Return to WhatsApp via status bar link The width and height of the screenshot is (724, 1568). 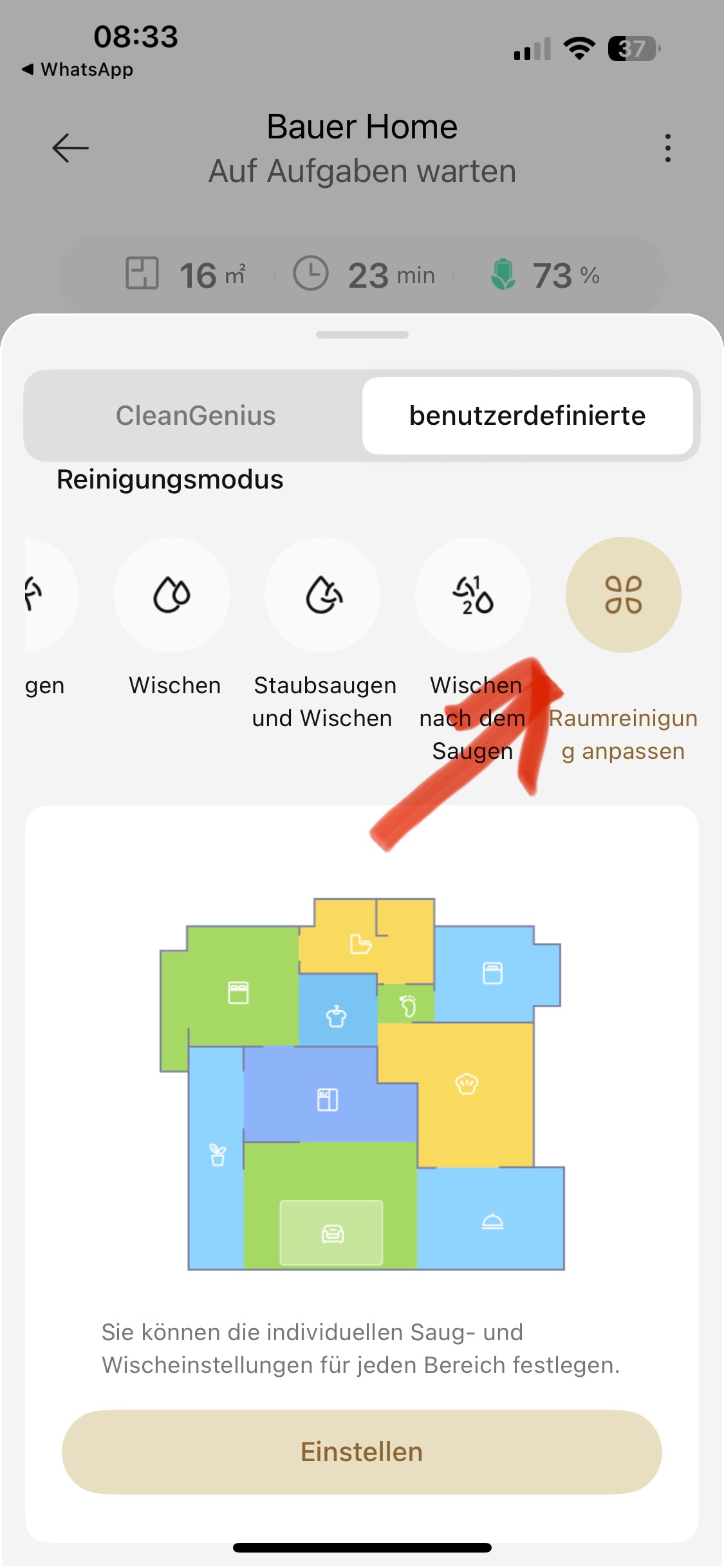(x=78, y=70)
